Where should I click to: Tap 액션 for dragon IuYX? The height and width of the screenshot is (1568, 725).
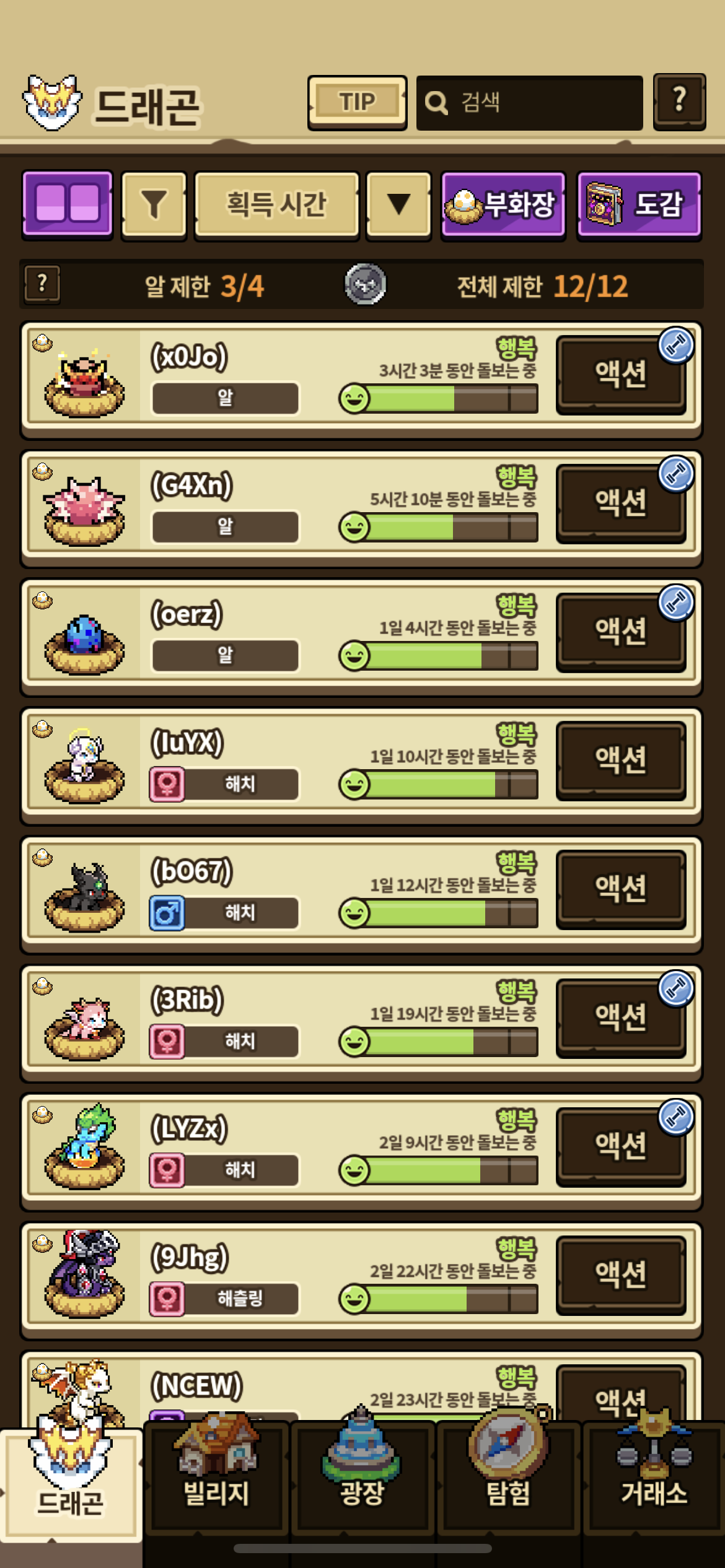[620, 760]
